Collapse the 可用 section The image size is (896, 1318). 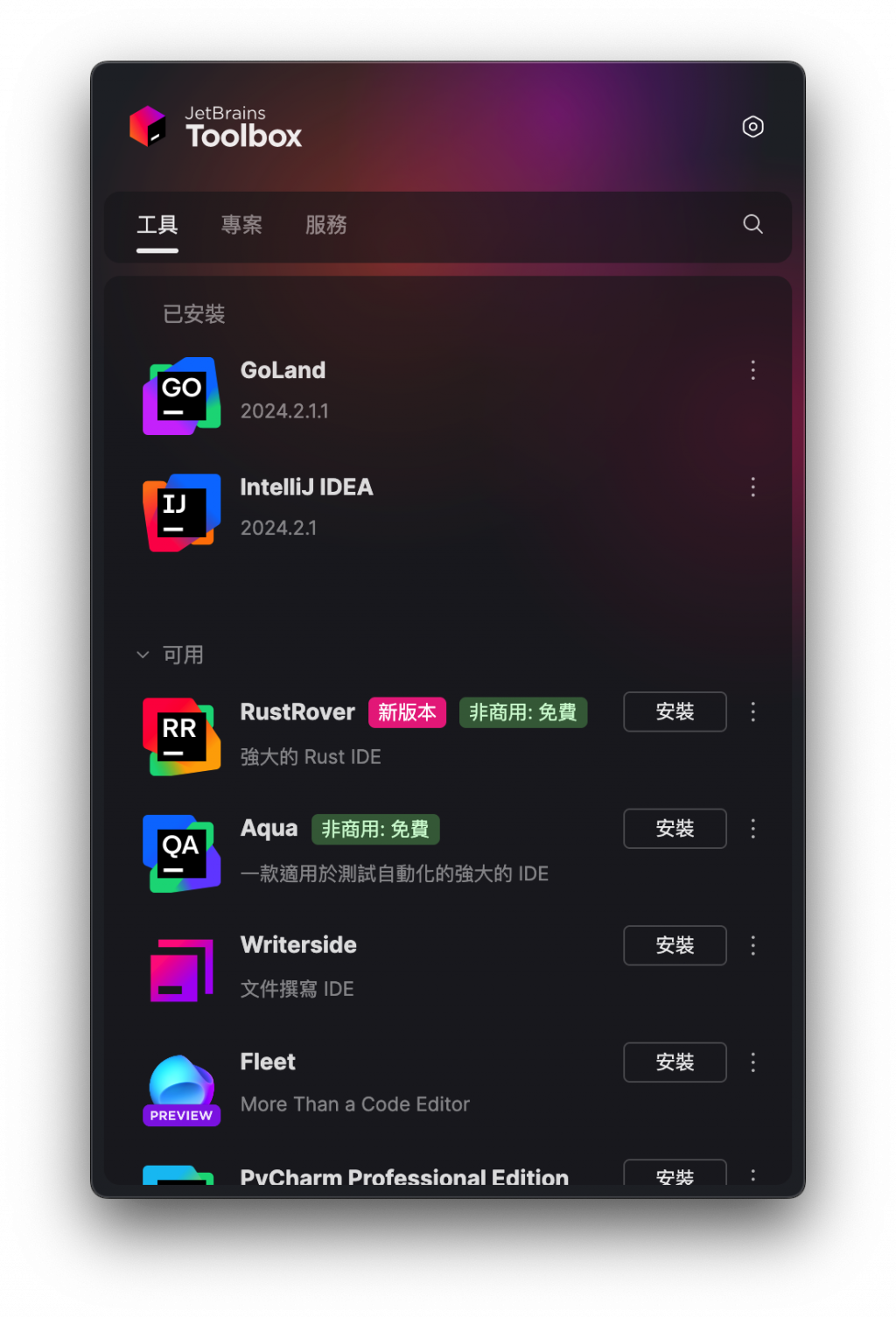pyautogui.click(x=143, y=655)
